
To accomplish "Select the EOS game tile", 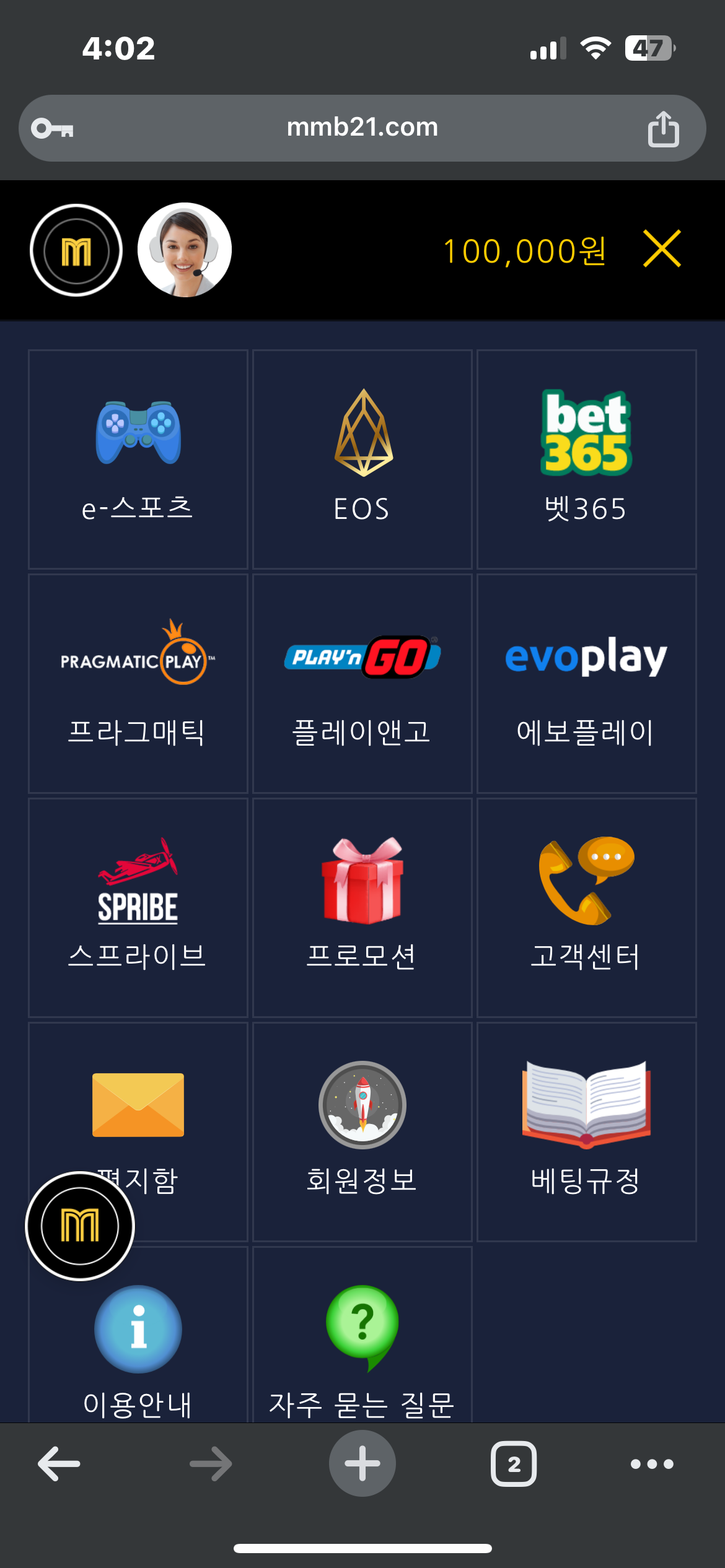I will point(362,460).
